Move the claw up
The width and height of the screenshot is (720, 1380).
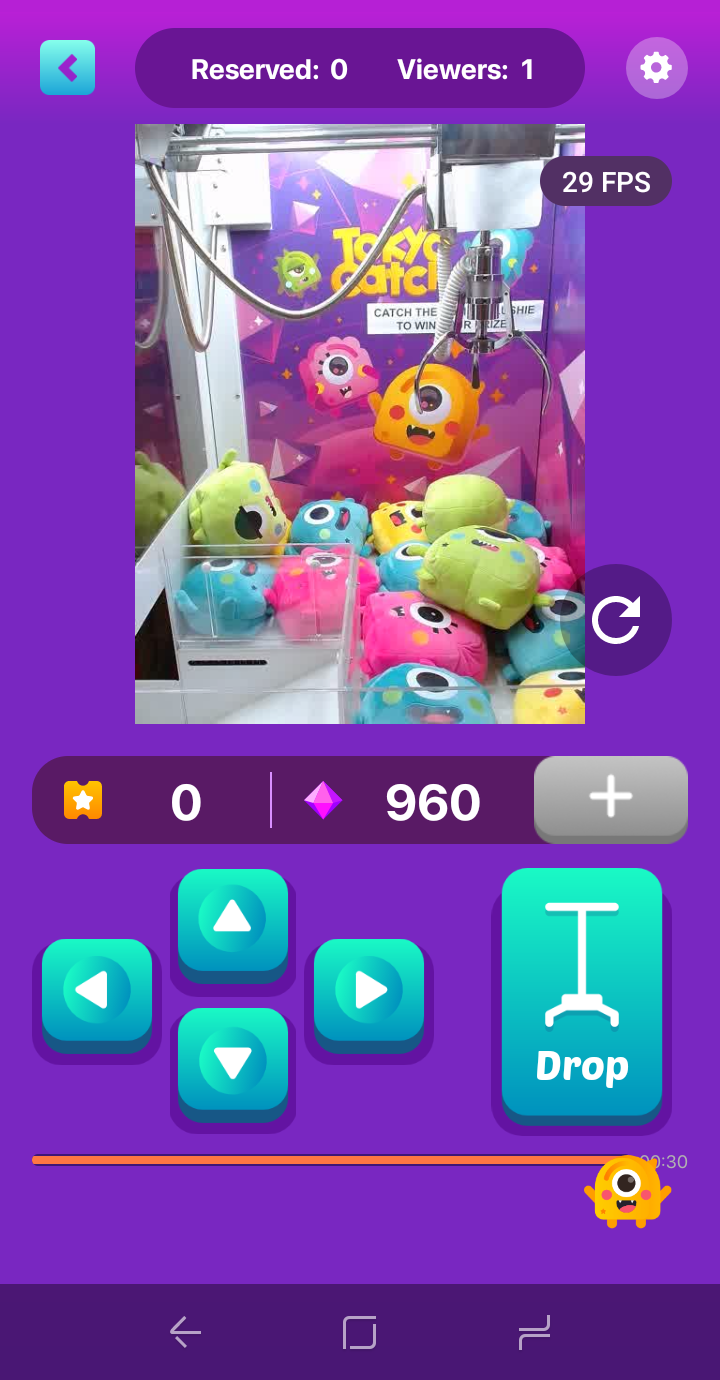point(232,918)
